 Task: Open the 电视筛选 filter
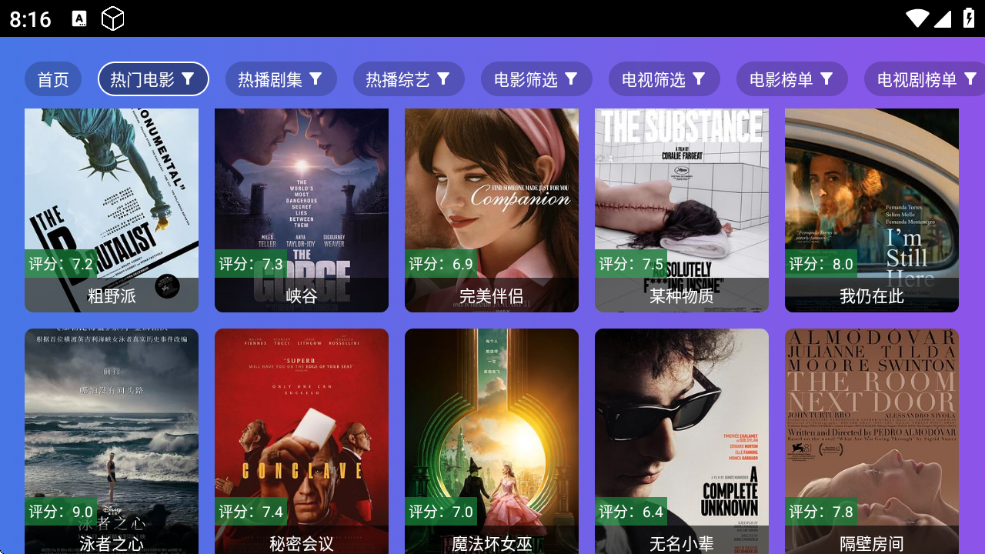click(664, 79)
